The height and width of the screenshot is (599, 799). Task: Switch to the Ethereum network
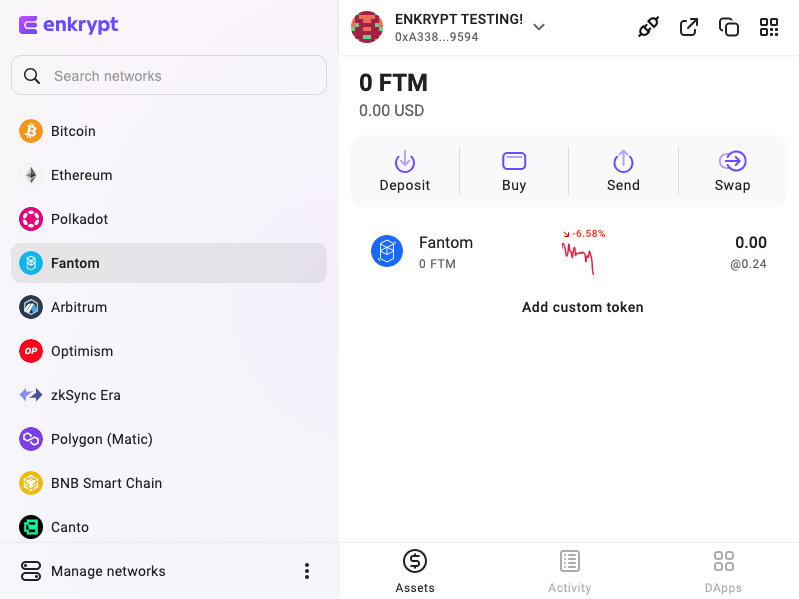coord(81,175)
